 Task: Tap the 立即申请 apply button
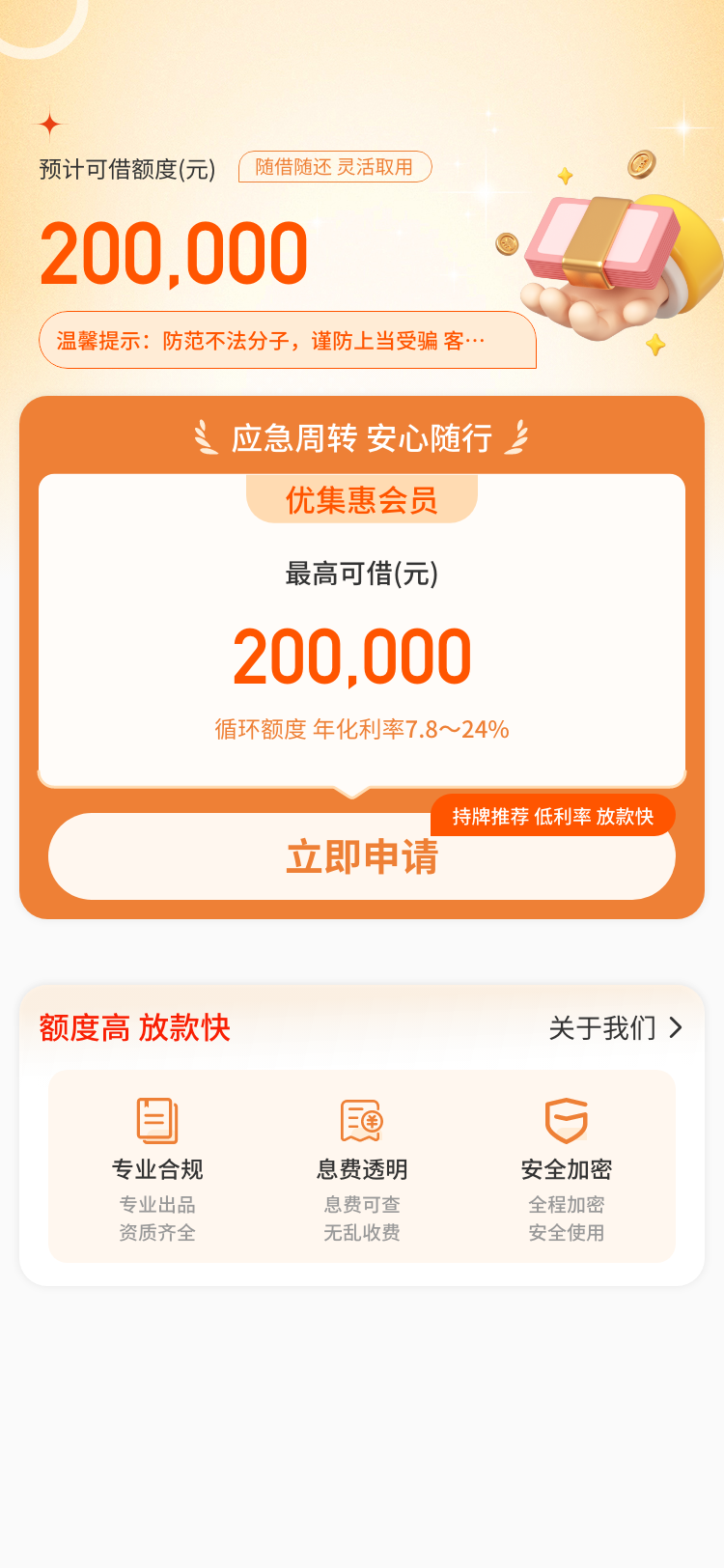361,857
